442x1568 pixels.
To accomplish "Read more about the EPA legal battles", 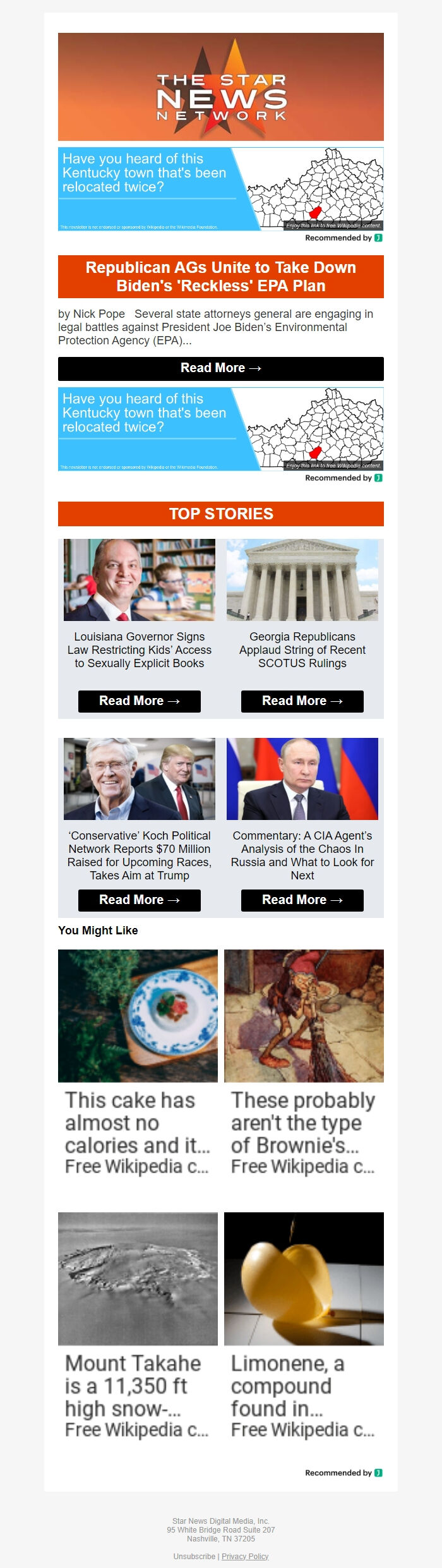I will [x=220, y=368].
